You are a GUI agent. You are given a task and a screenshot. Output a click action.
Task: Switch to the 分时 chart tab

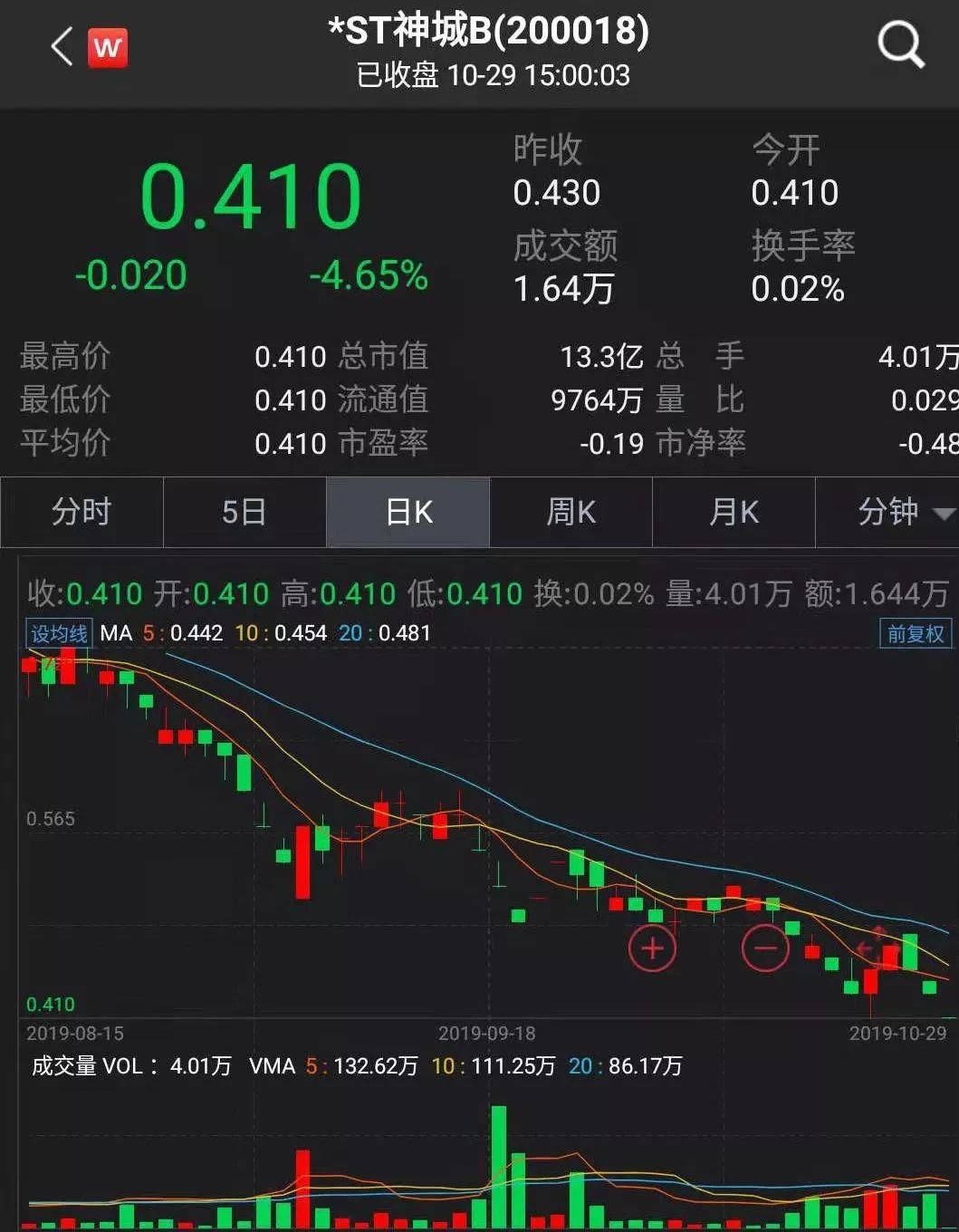tap(81, 513)
